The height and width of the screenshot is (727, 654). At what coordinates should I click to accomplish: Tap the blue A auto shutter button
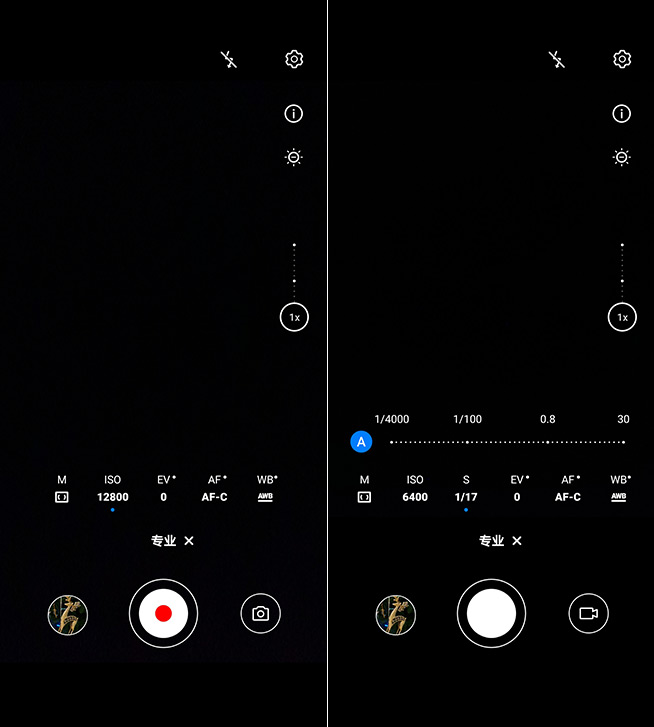[362, 441]
